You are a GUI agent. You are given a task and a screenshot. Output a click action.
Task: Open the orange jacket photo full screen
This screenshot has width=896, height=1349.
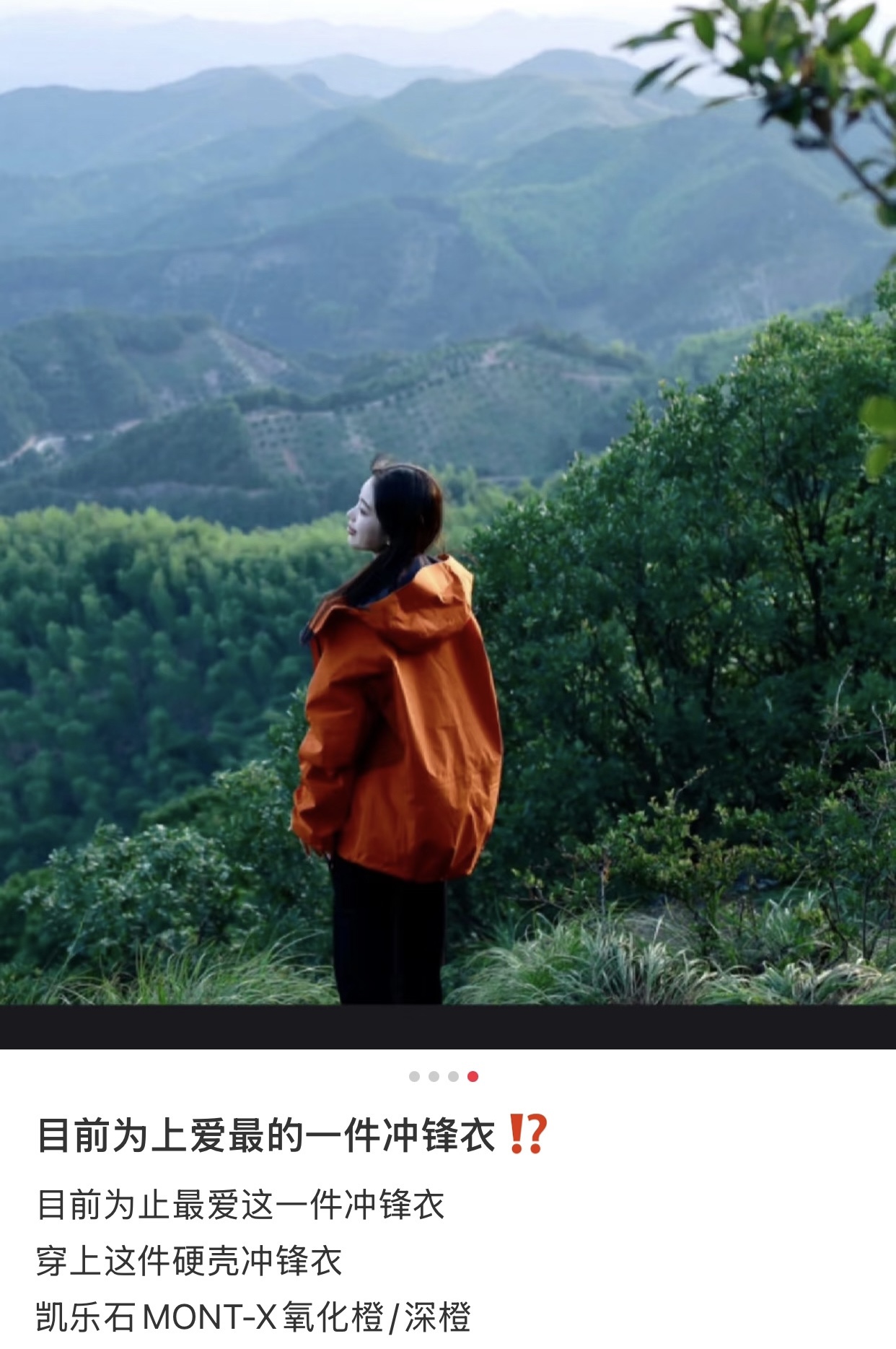point(448,502)
